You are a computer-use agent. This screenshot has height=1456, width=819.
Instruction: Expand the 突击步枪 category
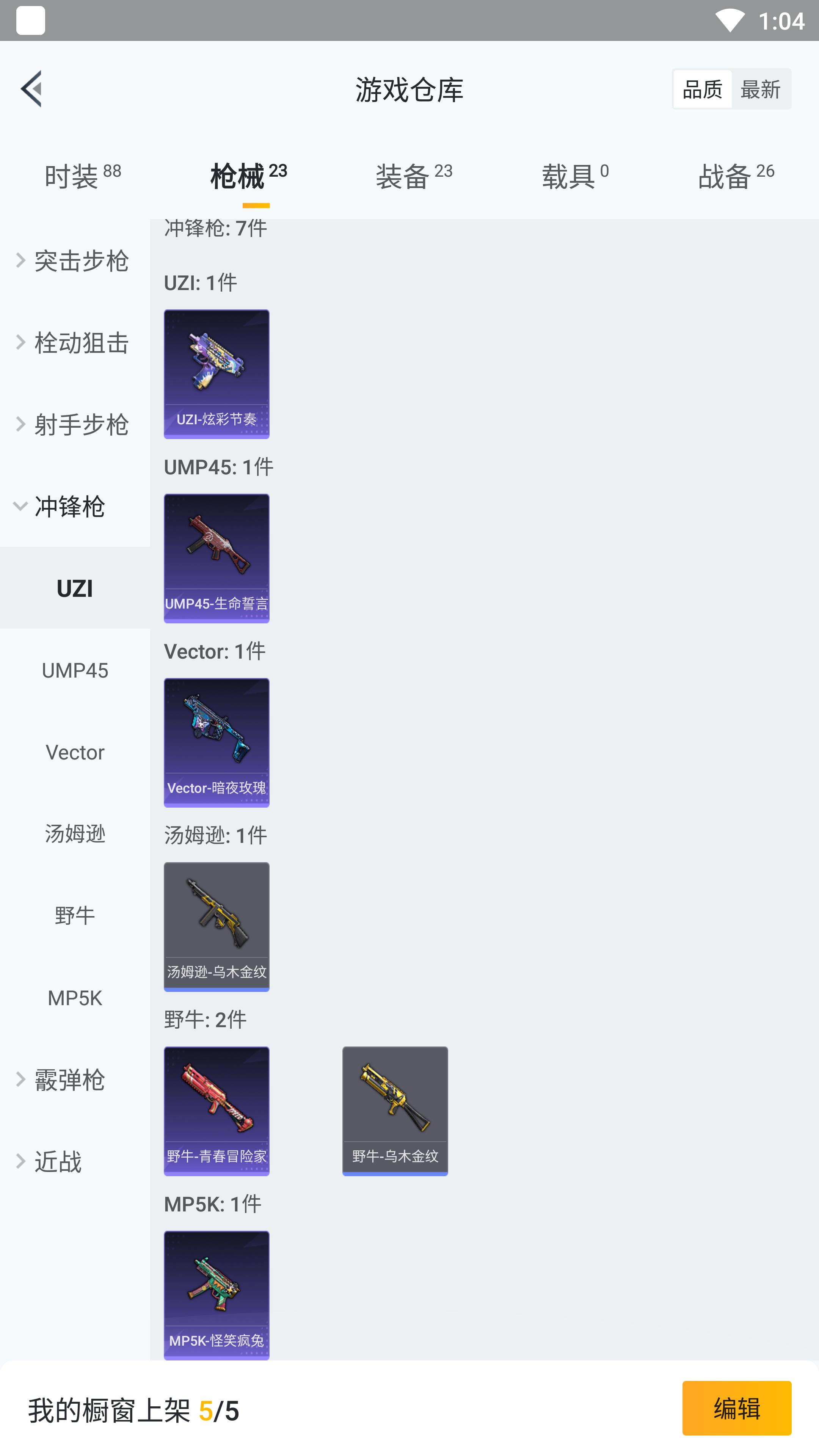click(74, 260)
